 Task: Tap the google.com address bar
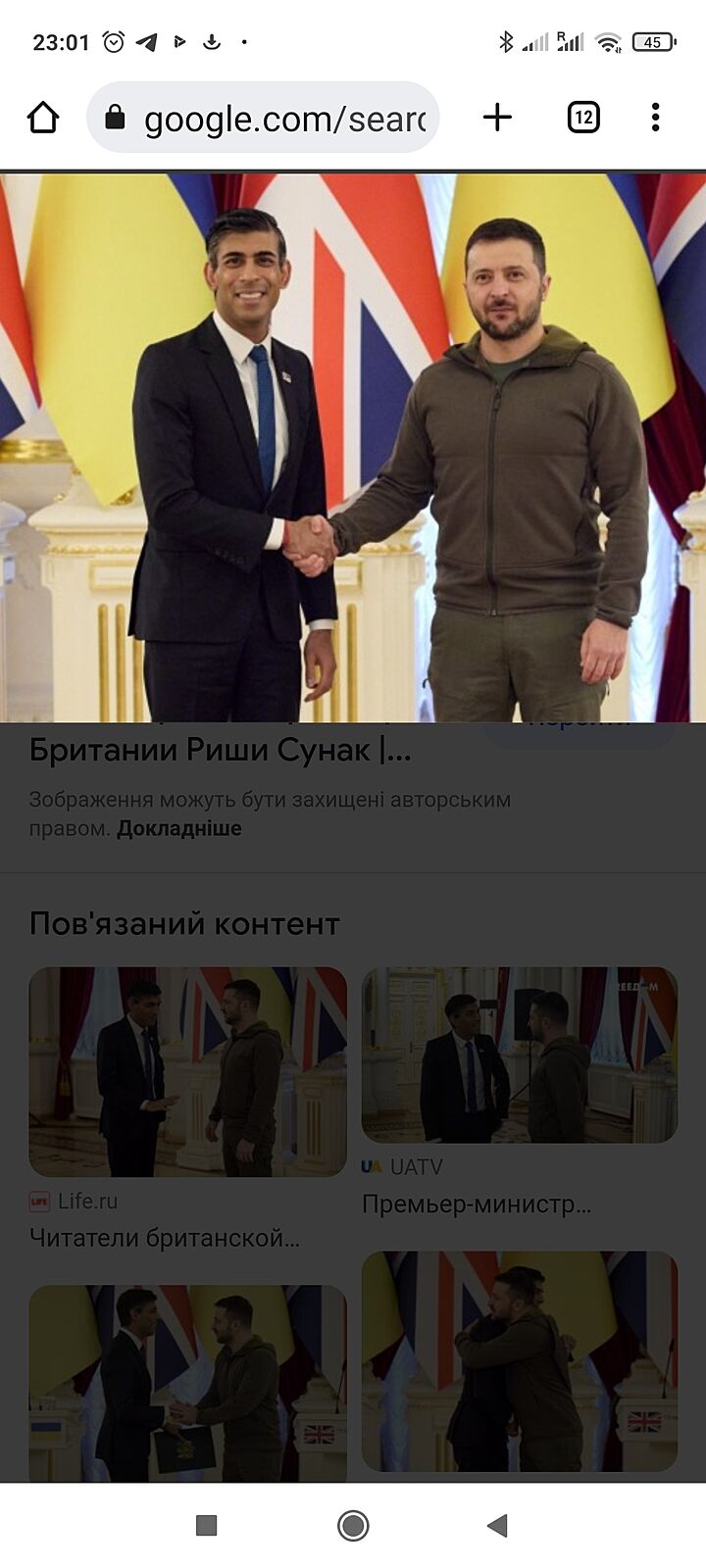[x=263, y=118]
